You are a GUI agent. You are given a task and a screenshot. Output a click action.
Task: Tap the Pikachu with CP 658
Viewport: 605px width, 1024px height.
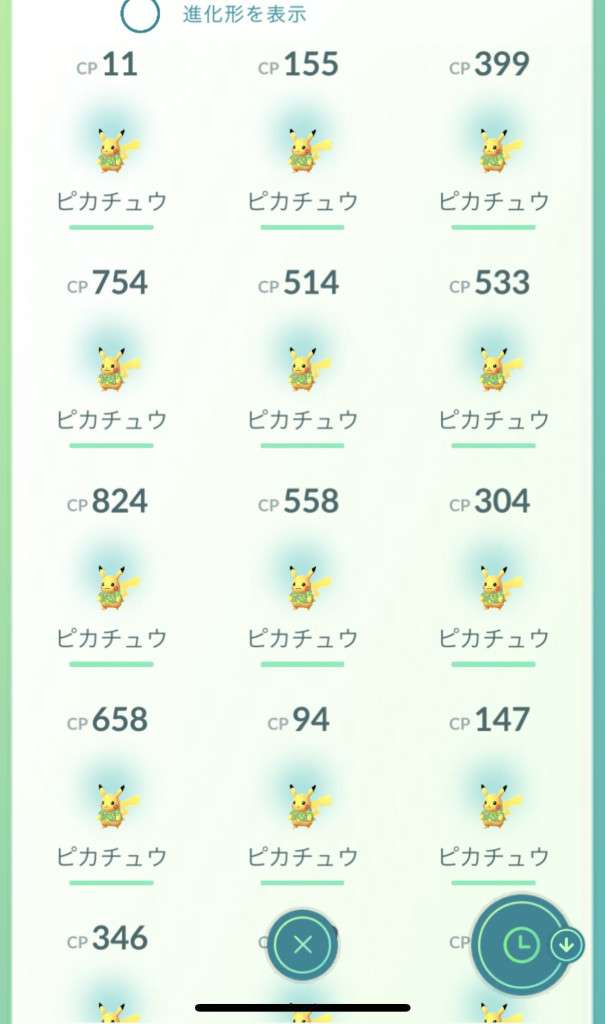pyautogui.click(x=111, y=805)
